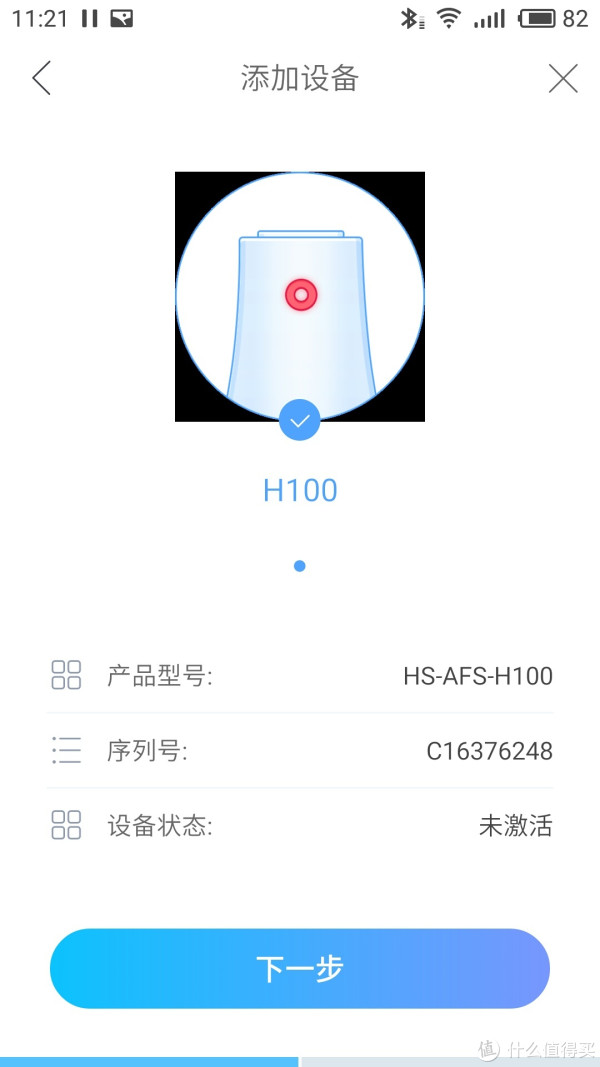Go back from the 添加设备 screen

click(41, 78)
